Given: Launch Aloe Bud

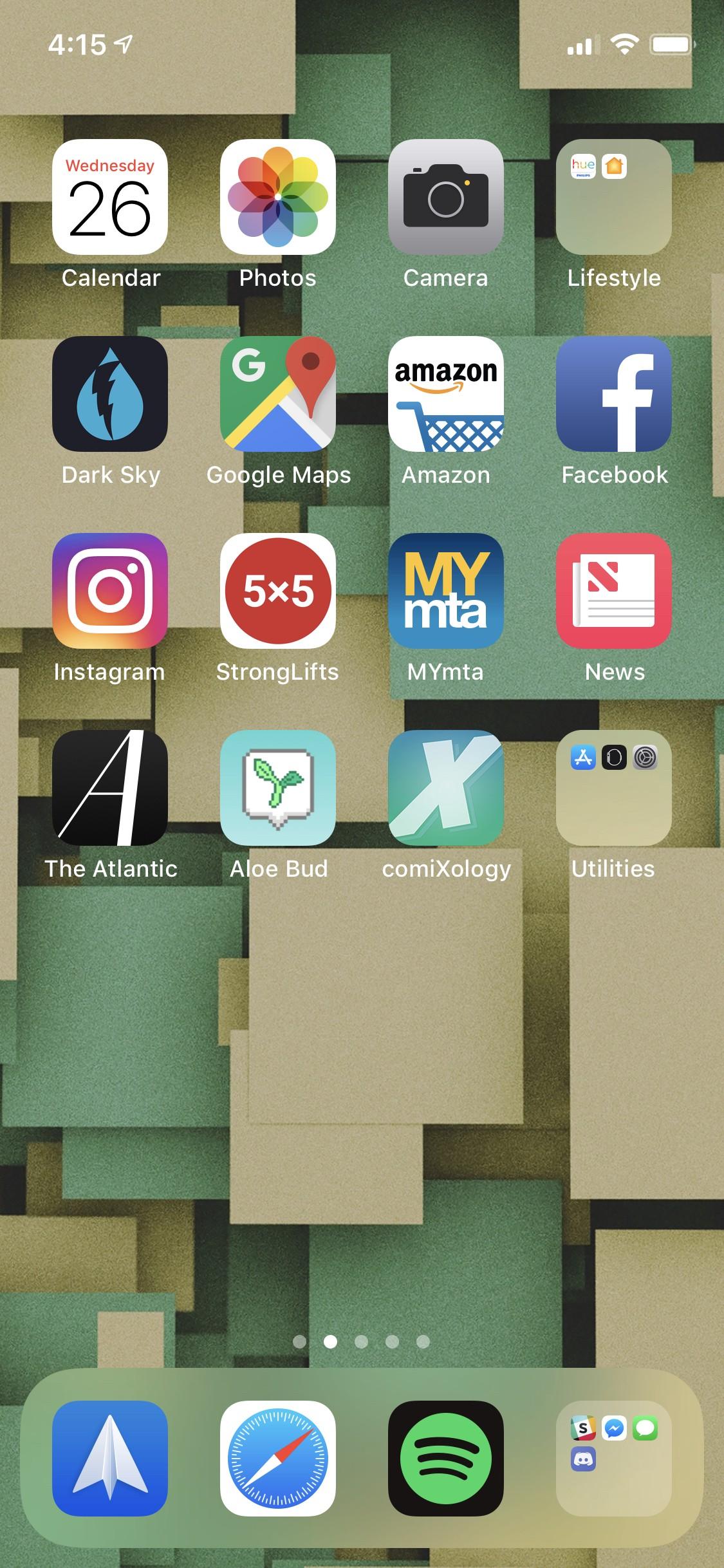Looking at the screenshot, I should 278,788.
